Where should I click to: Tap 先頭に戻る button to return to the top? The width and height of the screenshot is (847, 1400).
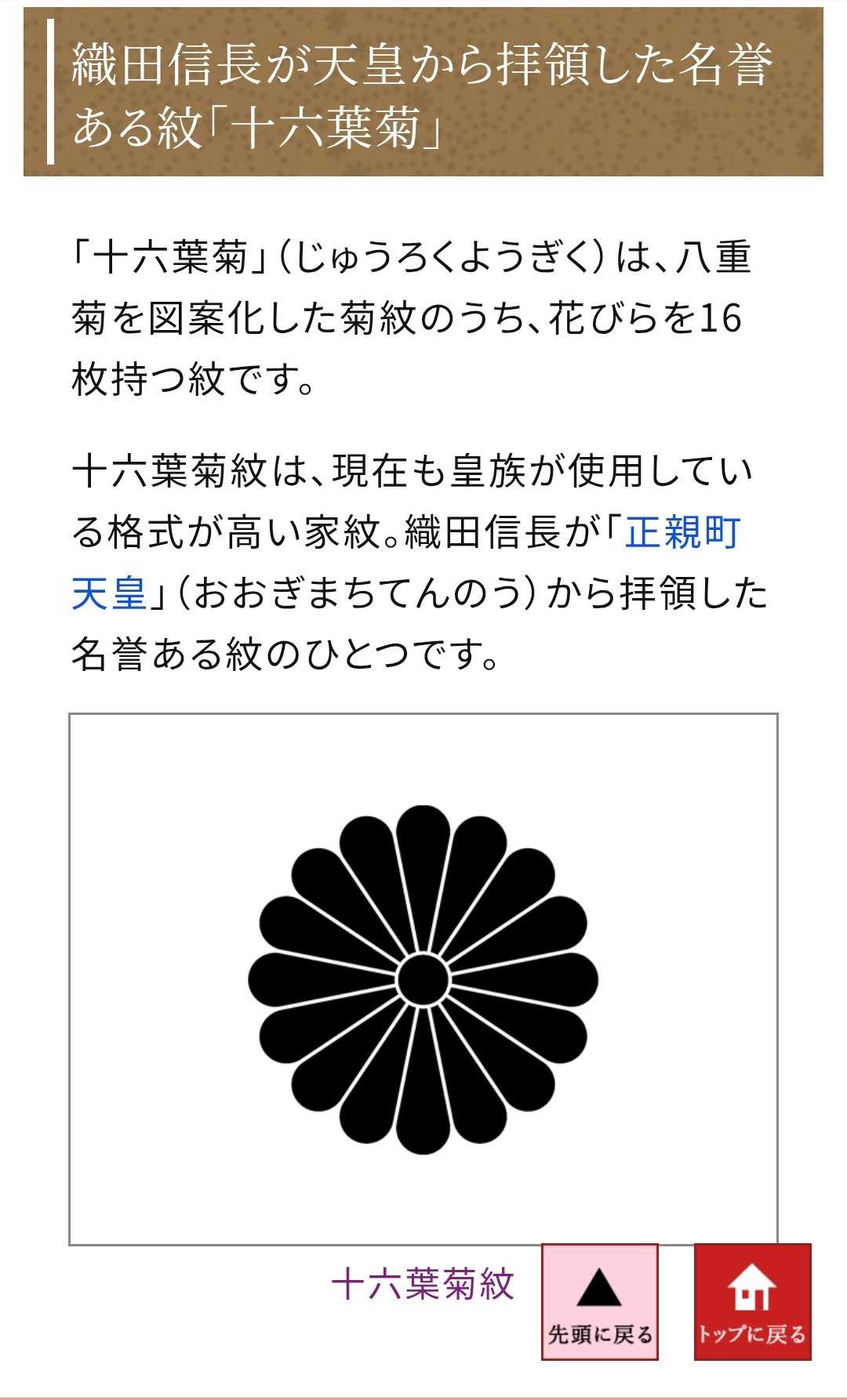coord(600,1301)
